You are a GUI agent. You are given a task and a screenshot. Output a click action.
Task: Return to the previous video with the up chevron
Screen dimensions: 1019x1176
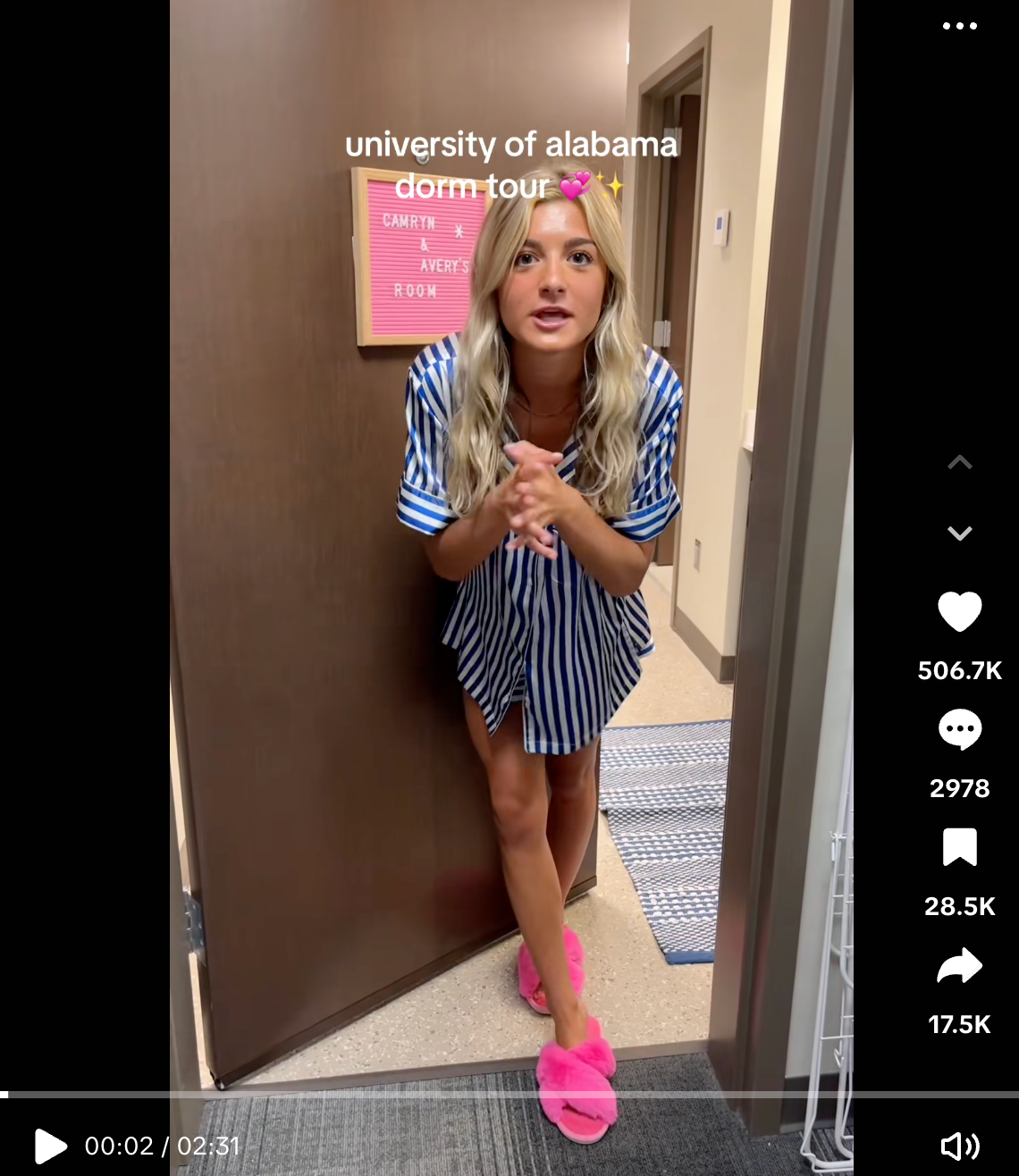point(961,461)
